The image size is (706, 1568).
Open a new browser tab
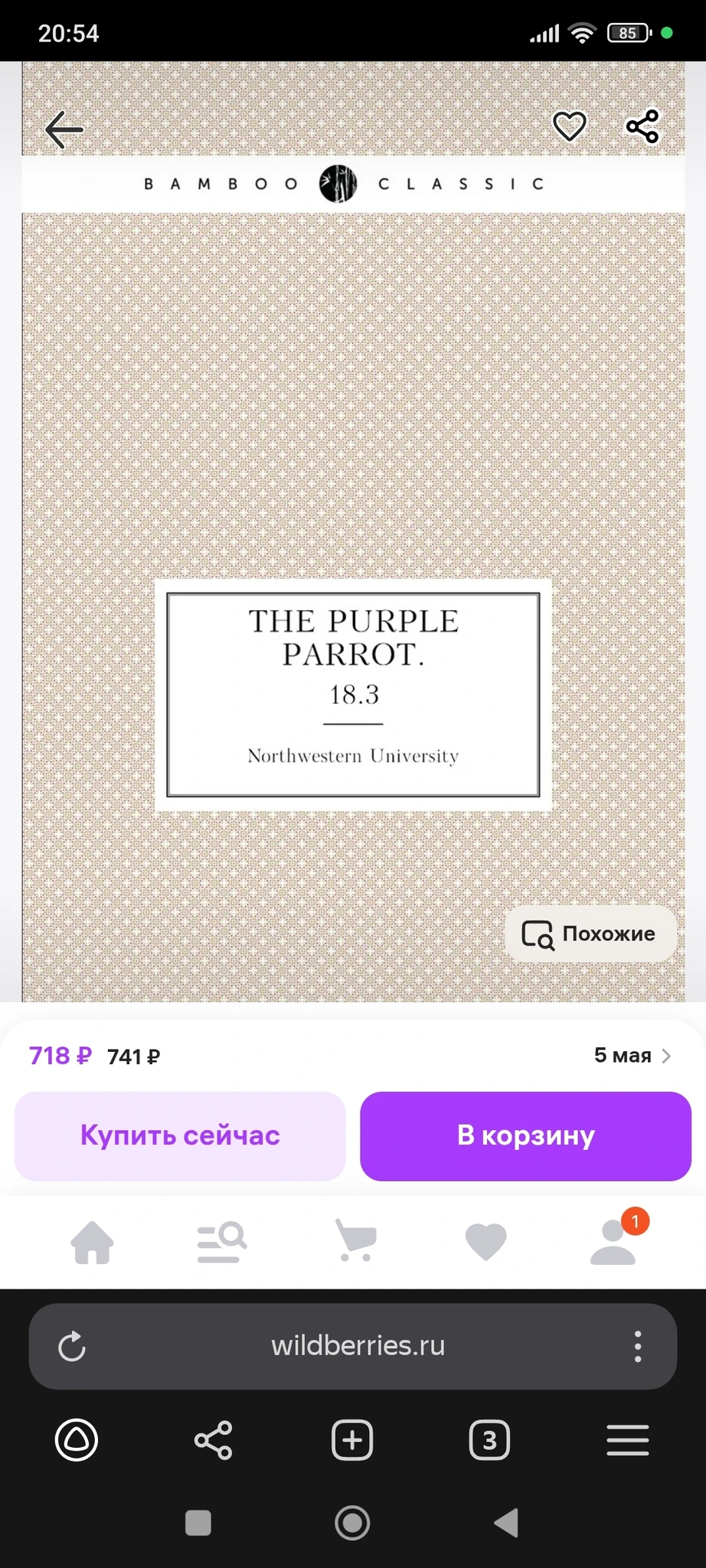(x=352, y=1441)
